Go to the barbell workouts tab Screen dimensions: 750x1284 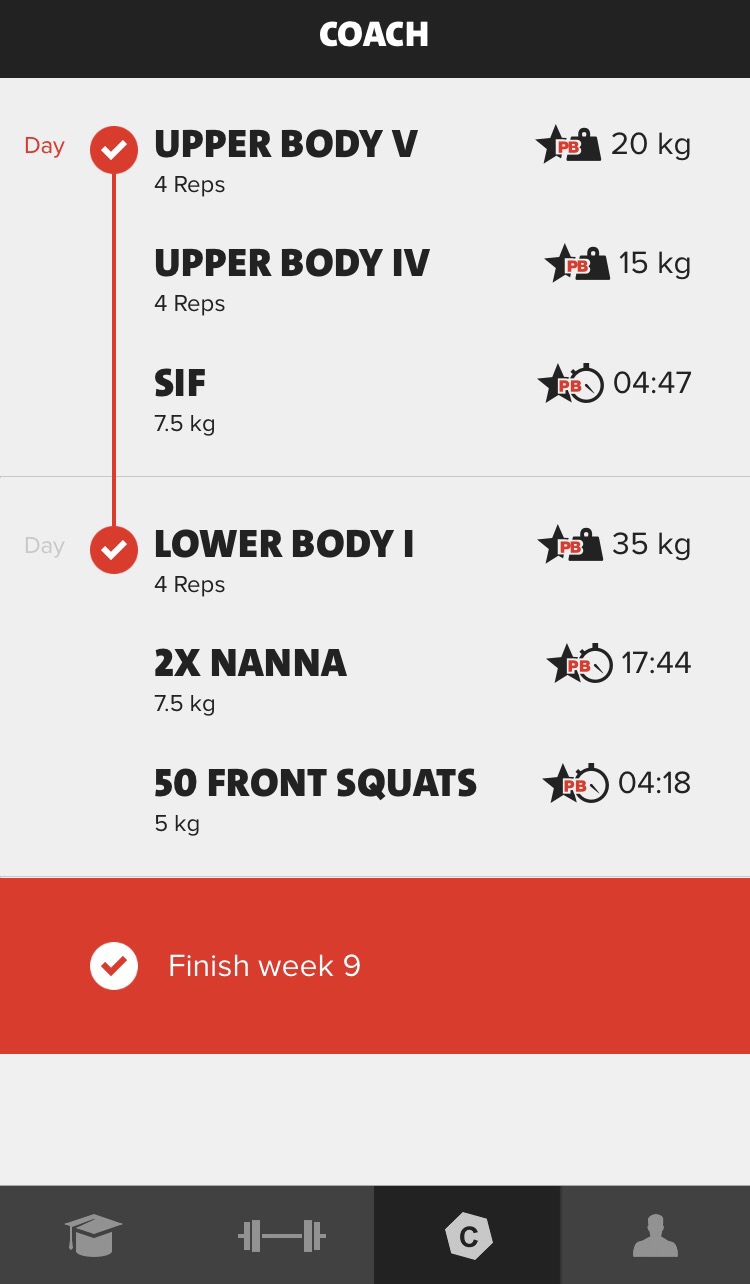[x=281, y=1236]
